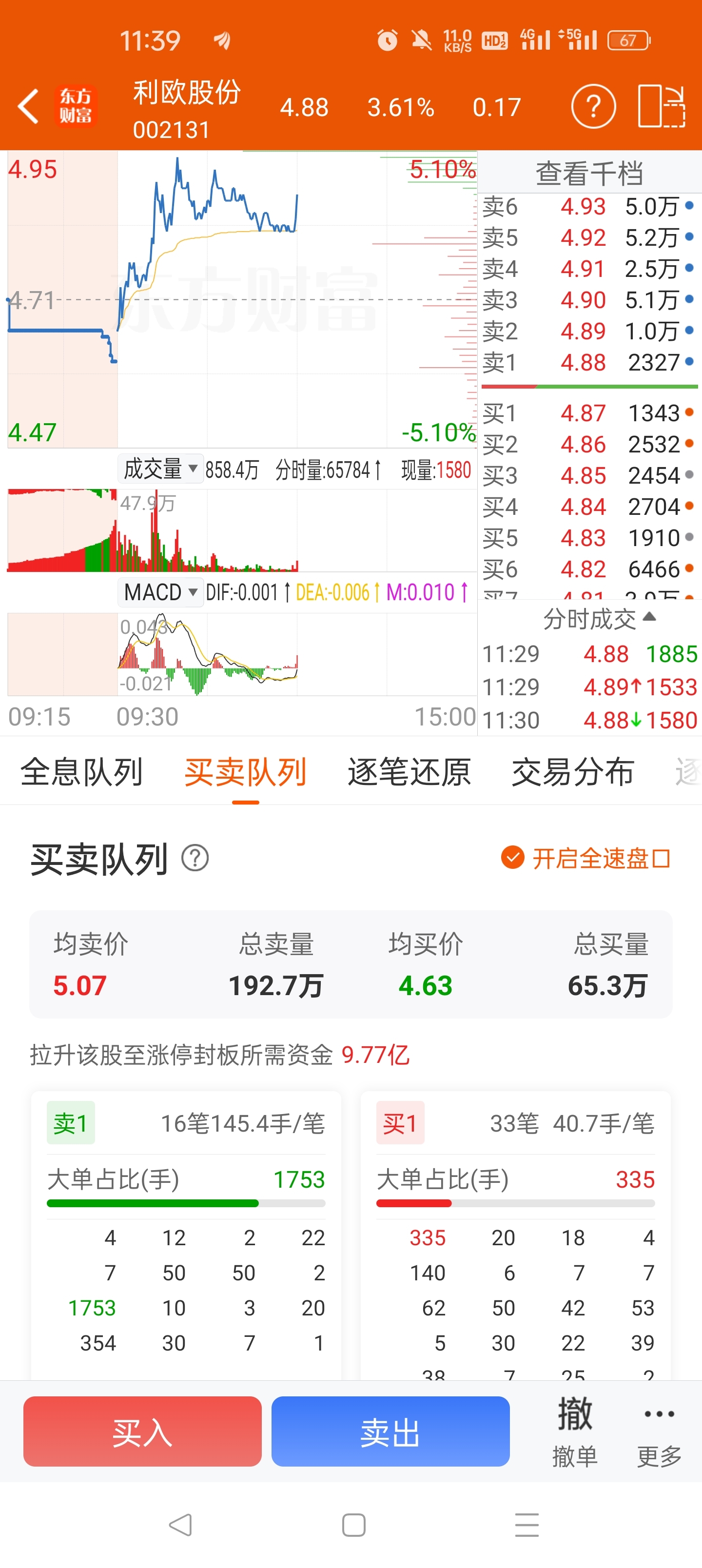
Task: Go back using the top-left arrow
Action: 28,106
